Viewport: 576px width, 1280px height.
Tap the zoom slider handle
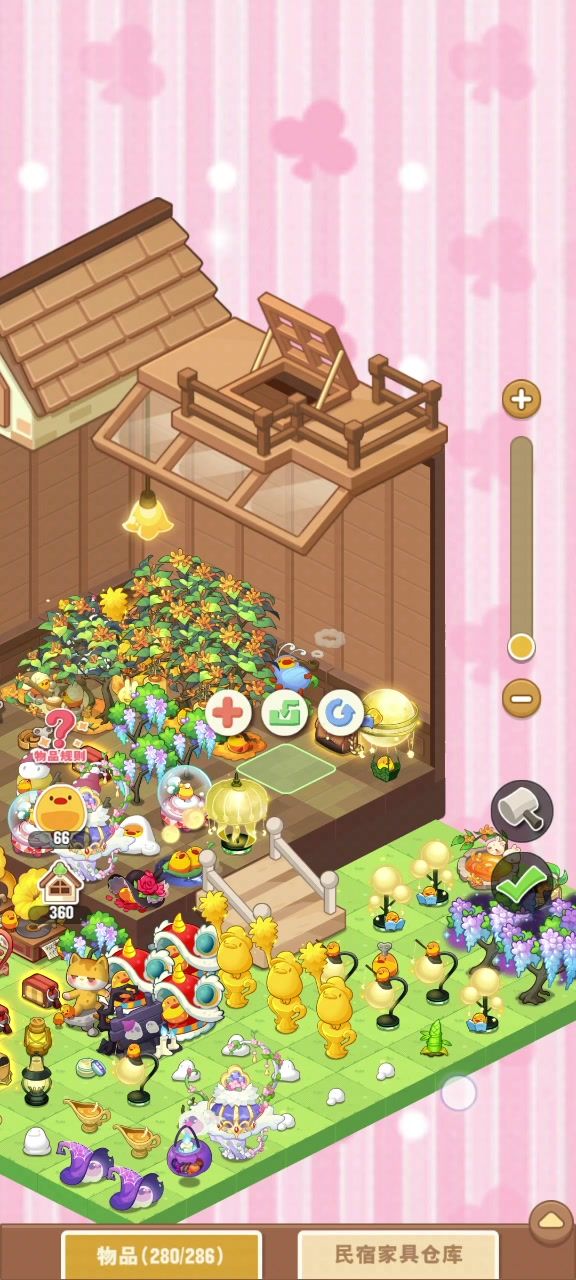pyautogui.click(x=521, y=646)
